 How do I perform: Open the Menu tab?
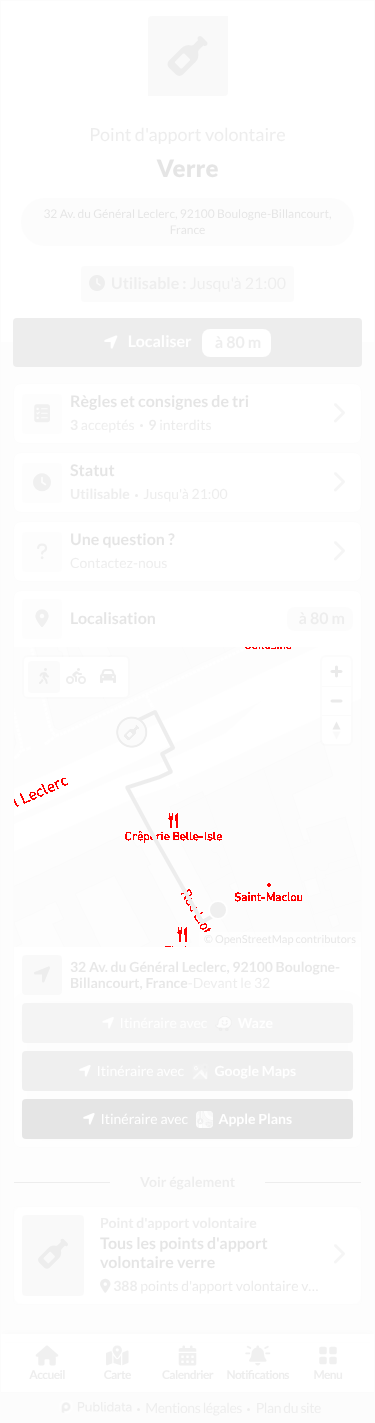(328, 1363)
